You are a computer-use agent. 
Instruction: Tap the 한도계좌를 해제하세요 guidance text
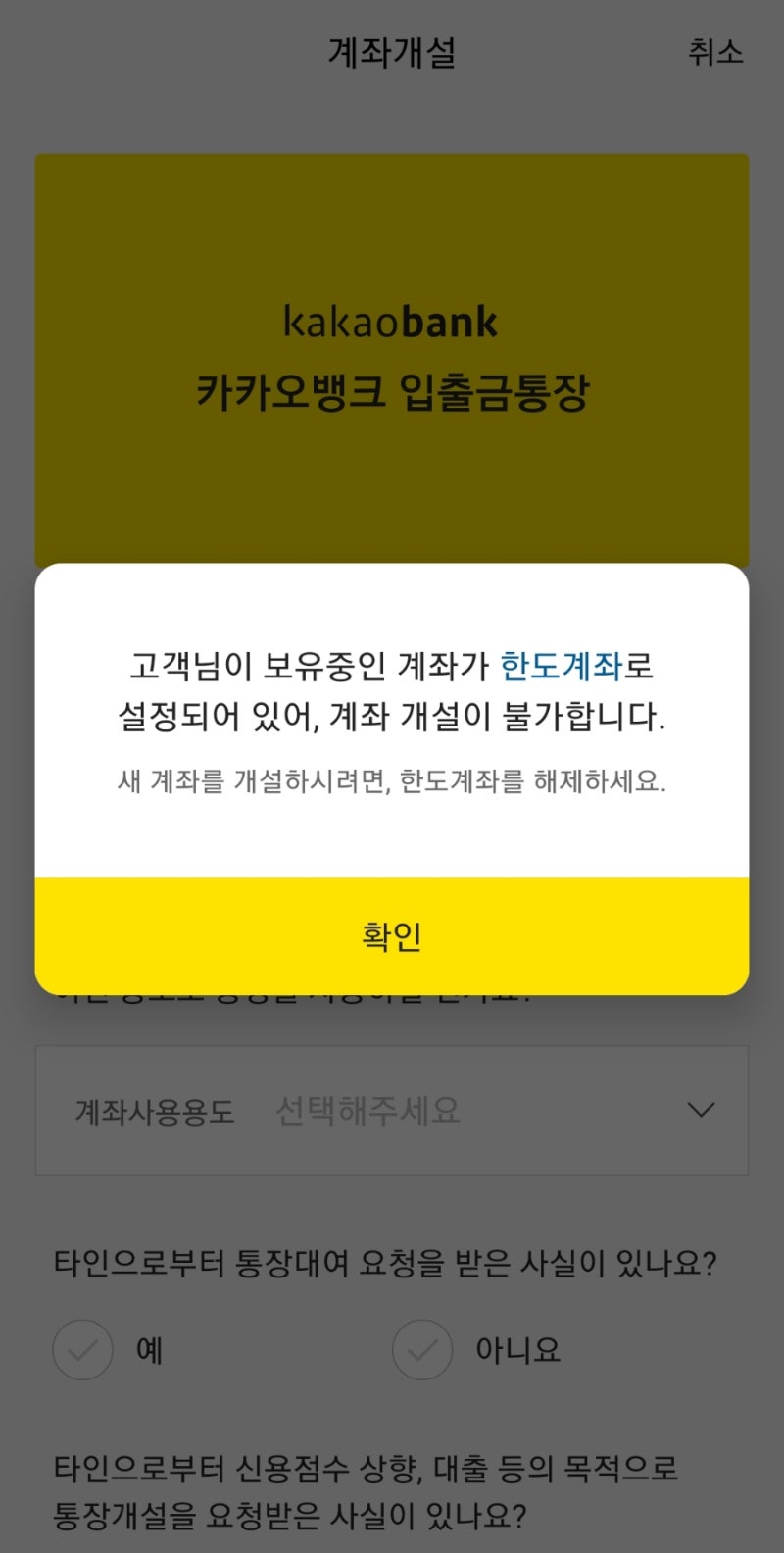tap(390, 781)
